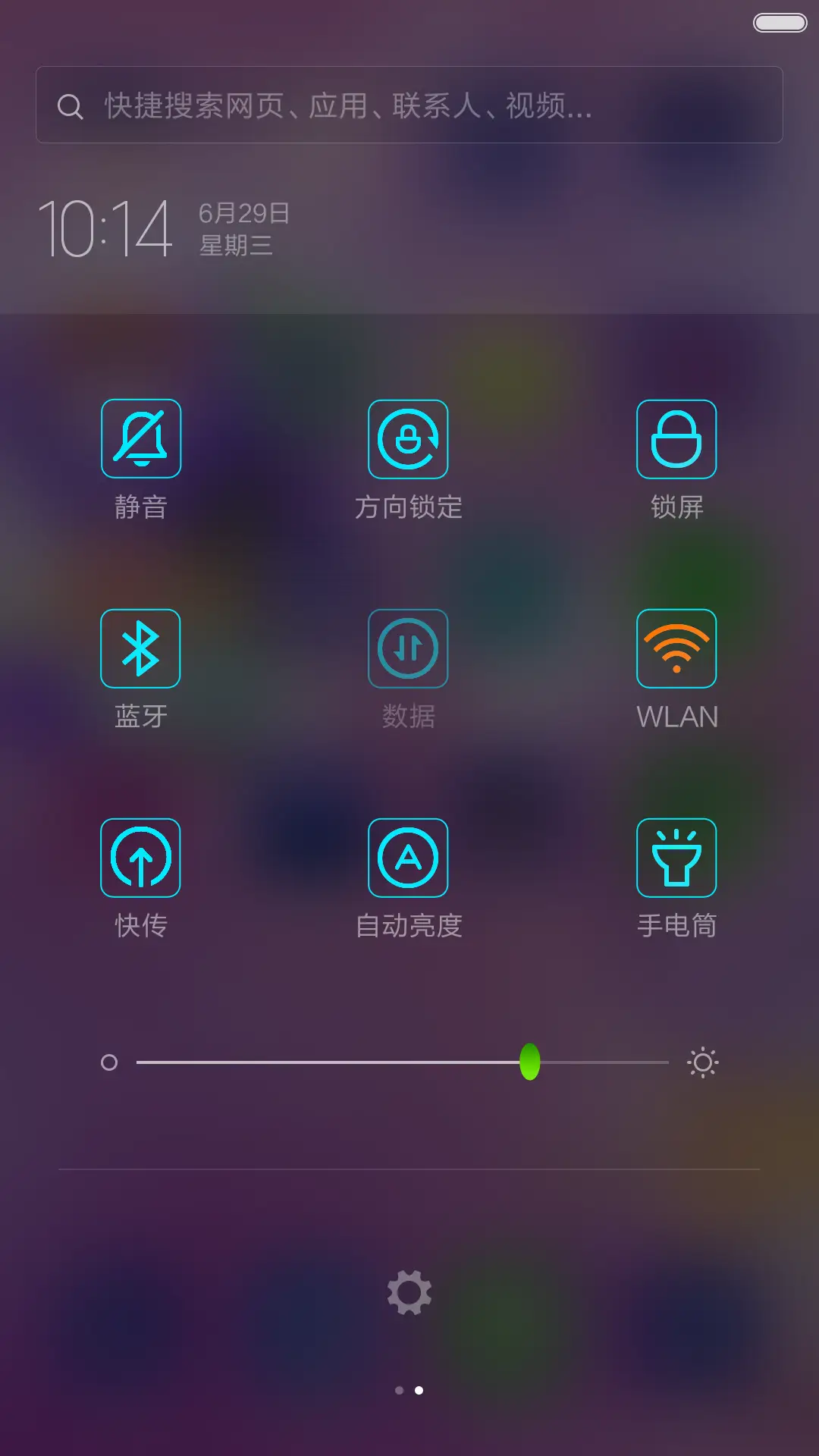Tap the quick search bar
Image resolution: width=819 pixels, height=1456 pixels.
[x=409, y=105]
